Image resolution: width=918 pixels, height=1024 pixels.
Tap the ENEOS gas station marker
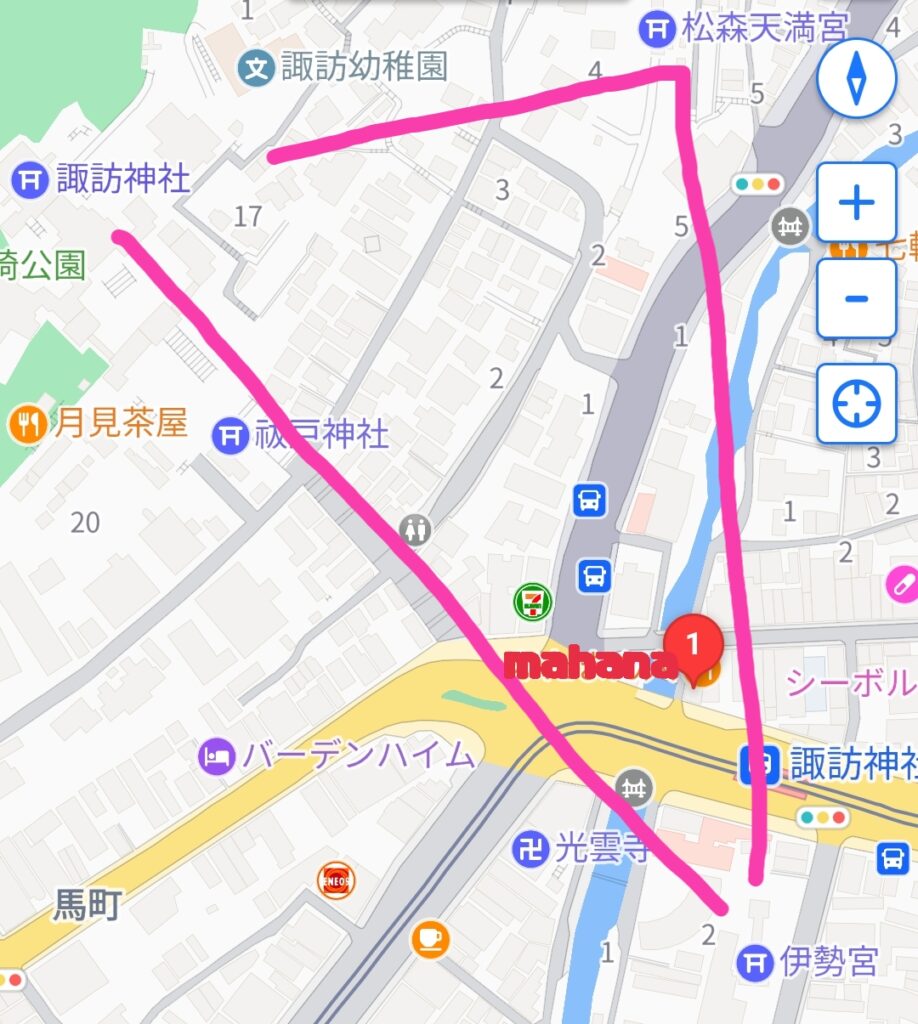[x=335, y=880]
